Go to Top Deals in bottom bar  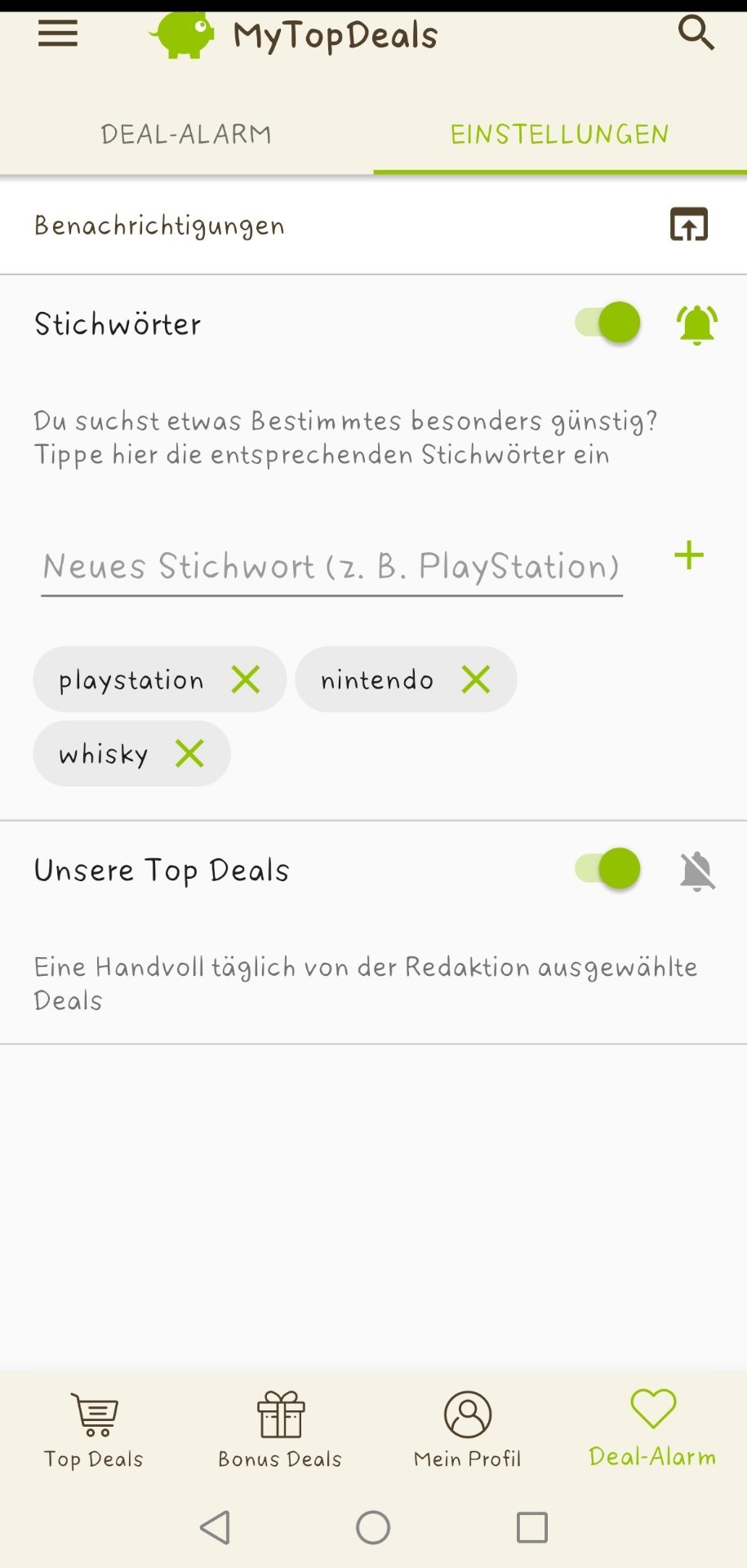pos(94,1432)
